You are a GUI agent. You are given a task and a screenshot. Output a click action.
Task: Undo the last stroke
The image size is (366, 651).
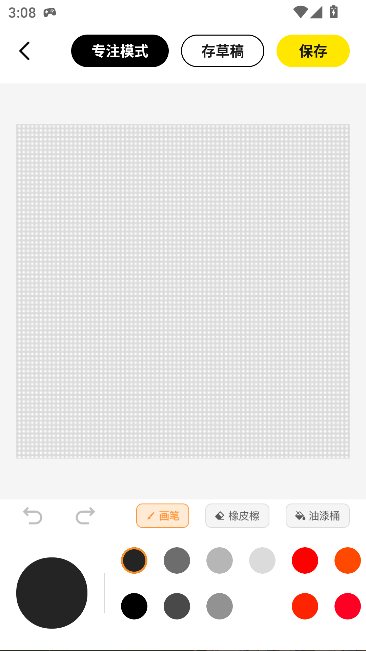[x=32, y=516]
